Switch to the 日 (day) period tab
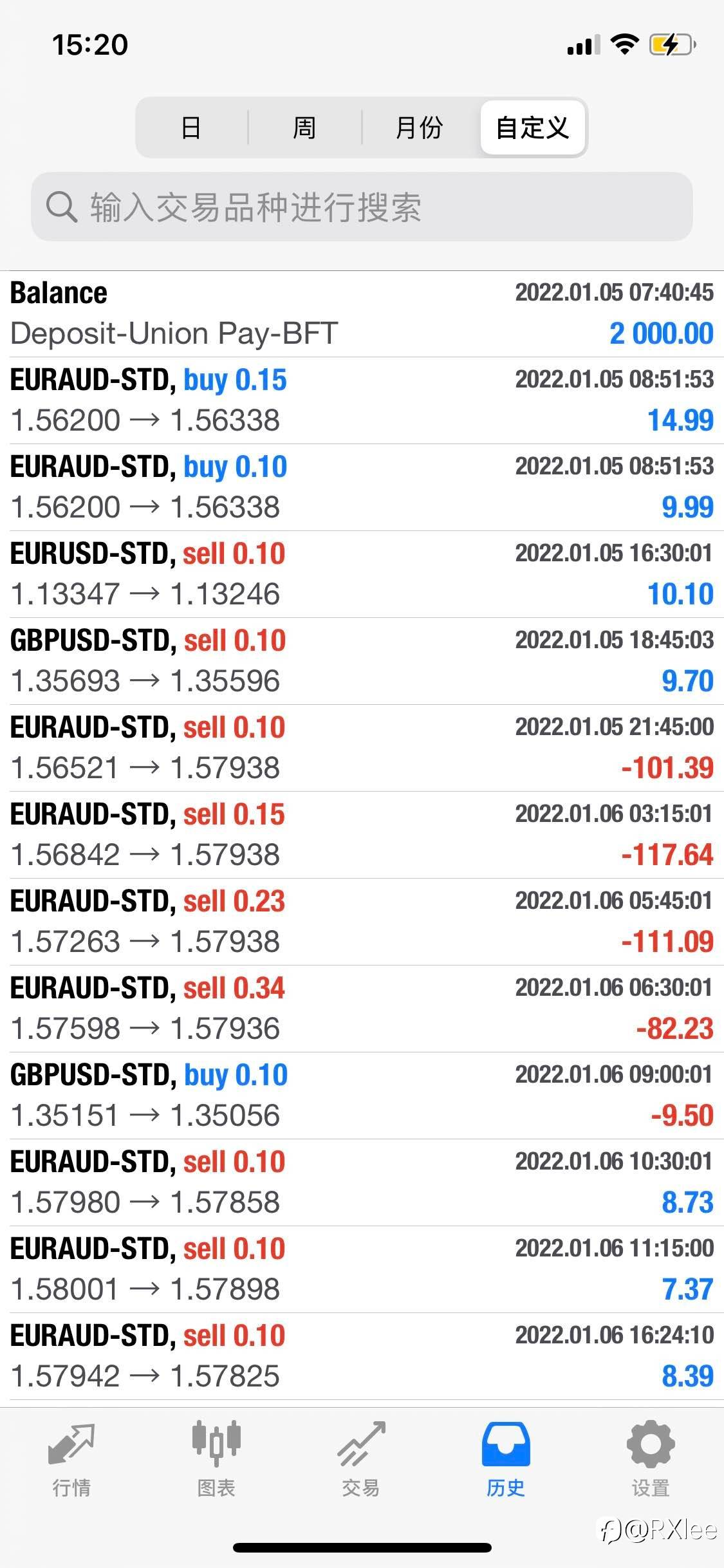 (x=191, y=127)
